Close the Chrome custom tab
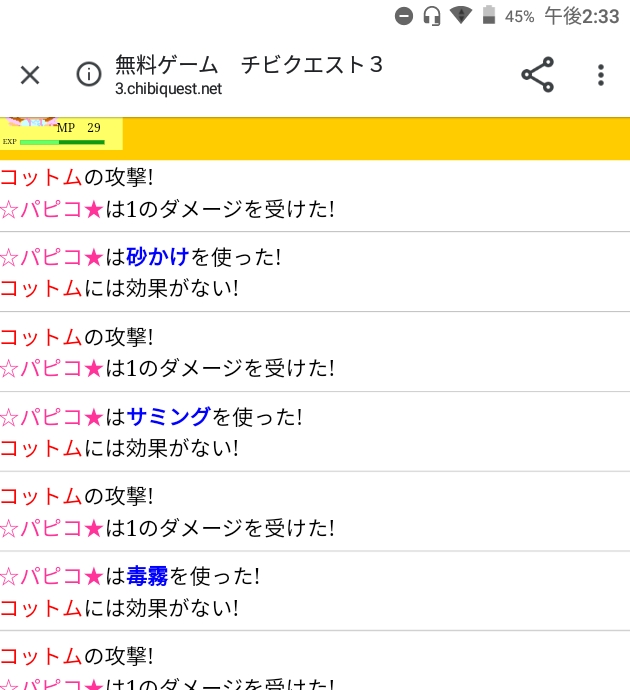 30,75
